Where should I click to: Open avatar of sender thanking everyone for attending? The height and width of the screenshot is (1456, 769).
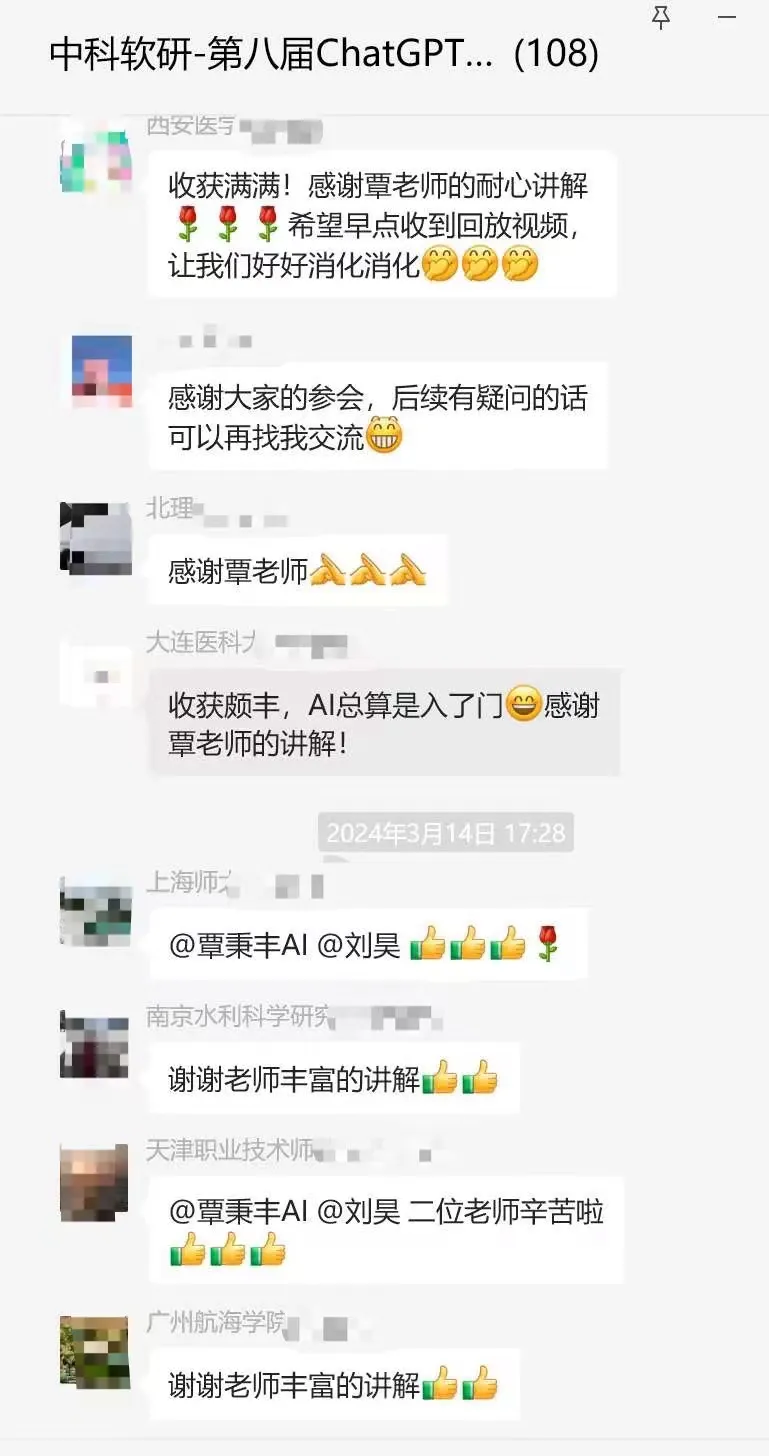coord(101,371)
